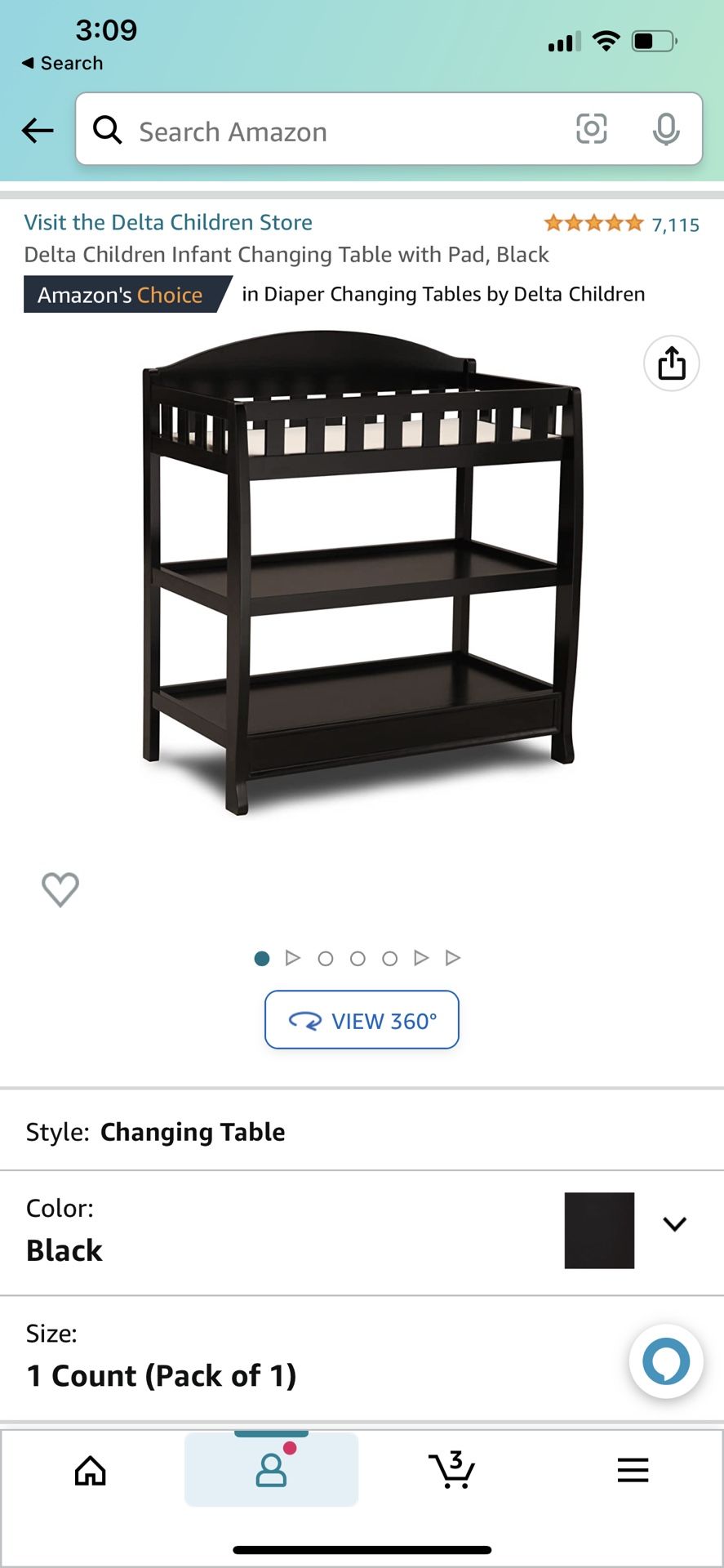
Task: Return to Search via status bar link
Action: point(61,62)
